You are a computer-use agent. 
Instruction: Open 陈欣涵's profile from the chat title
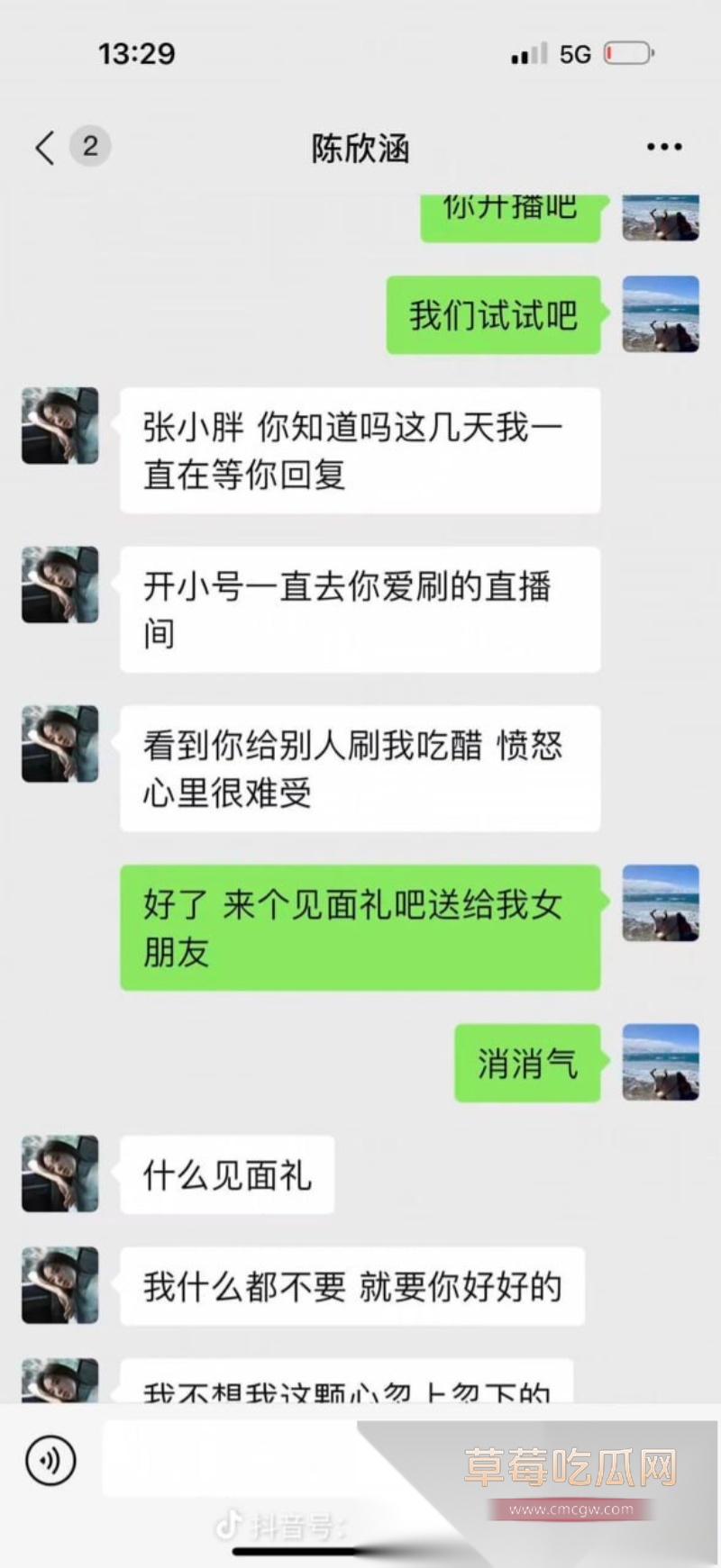[360, 150]
